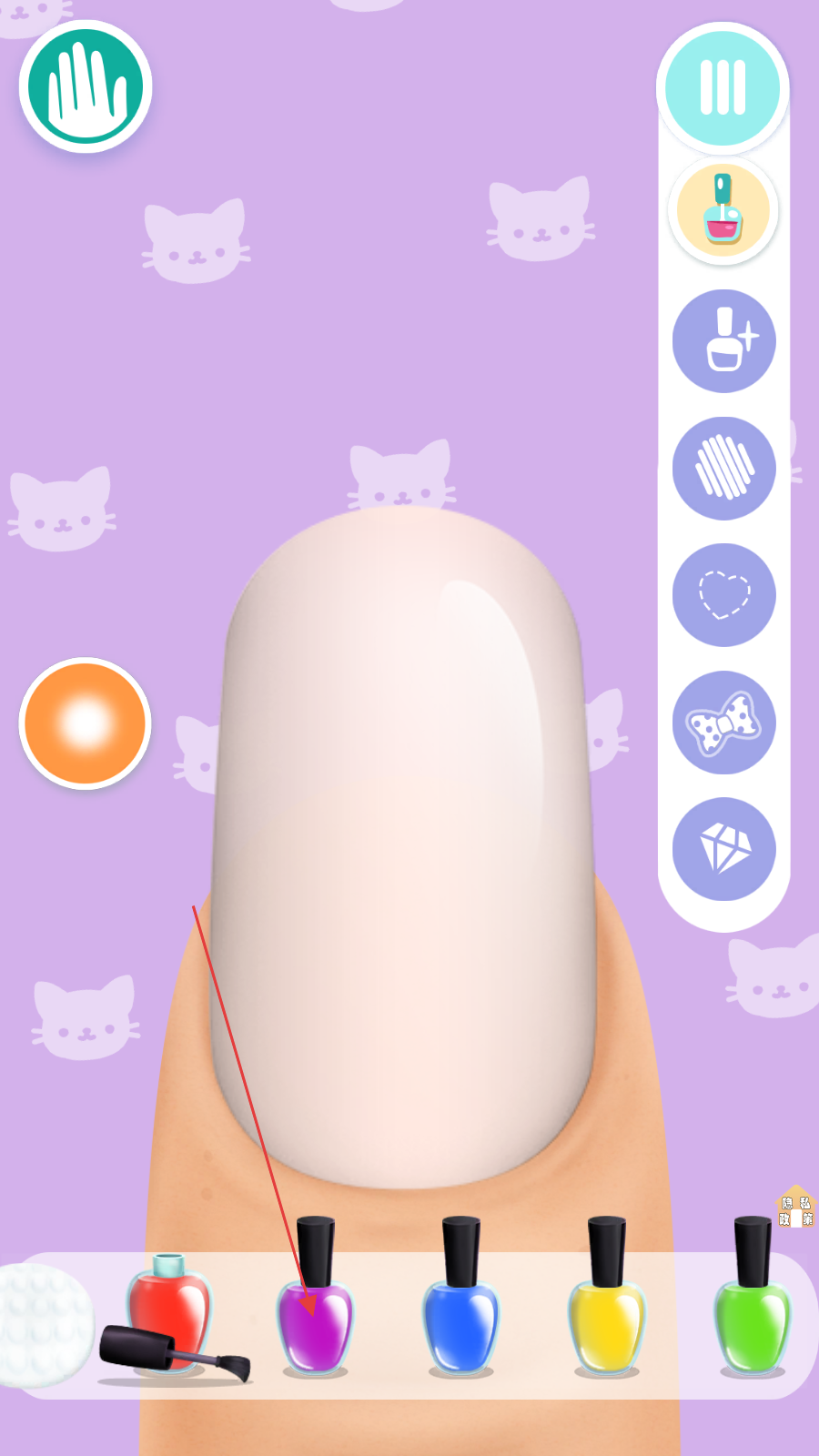Viewport: 819px width, 1456px height.
Task: Tap the orange glow color button
Action: pyautogui.click(x=86, y=723)
